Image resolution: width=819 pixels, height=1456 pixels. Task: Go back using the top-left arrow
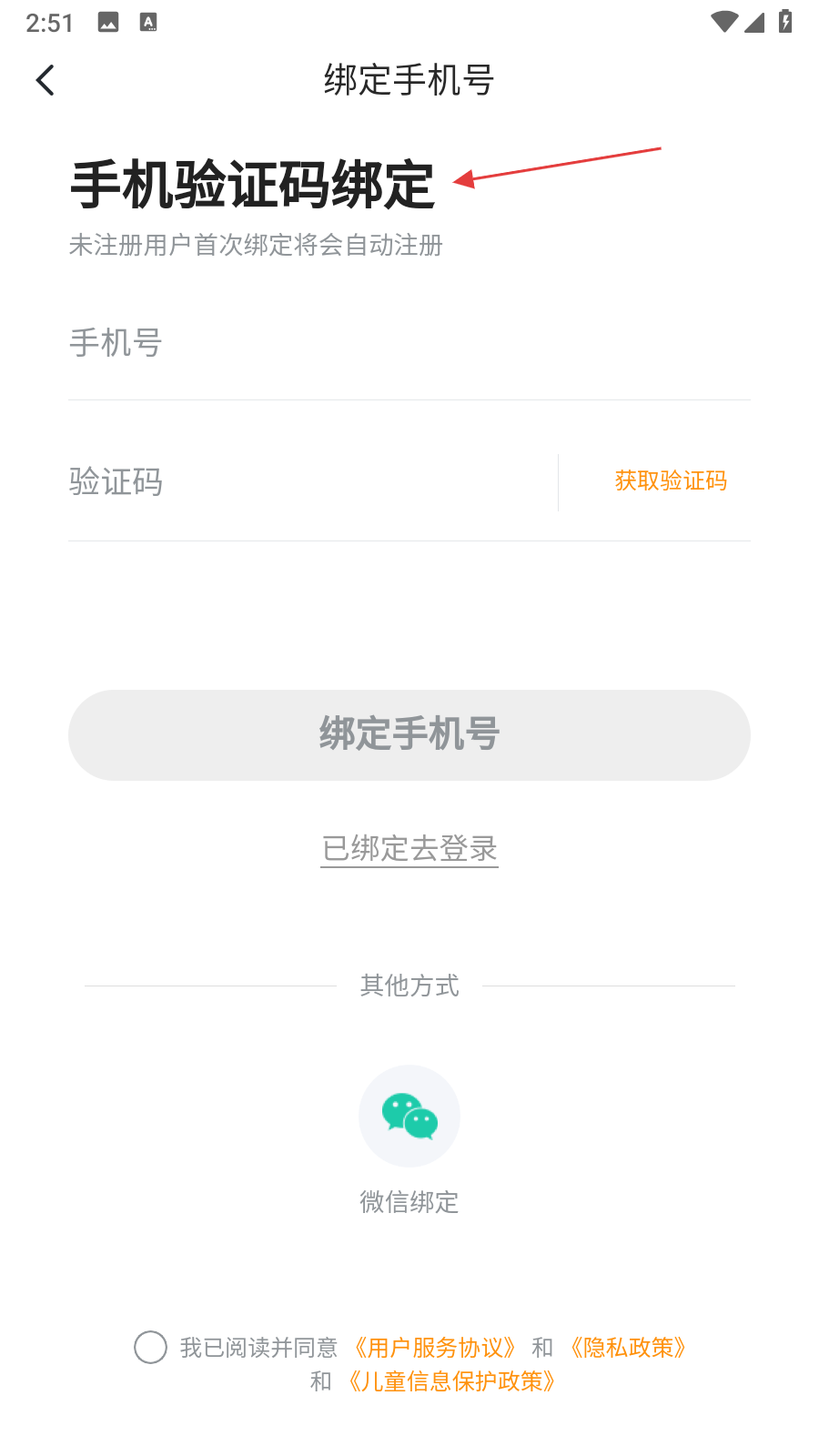[x=45, y=80]
